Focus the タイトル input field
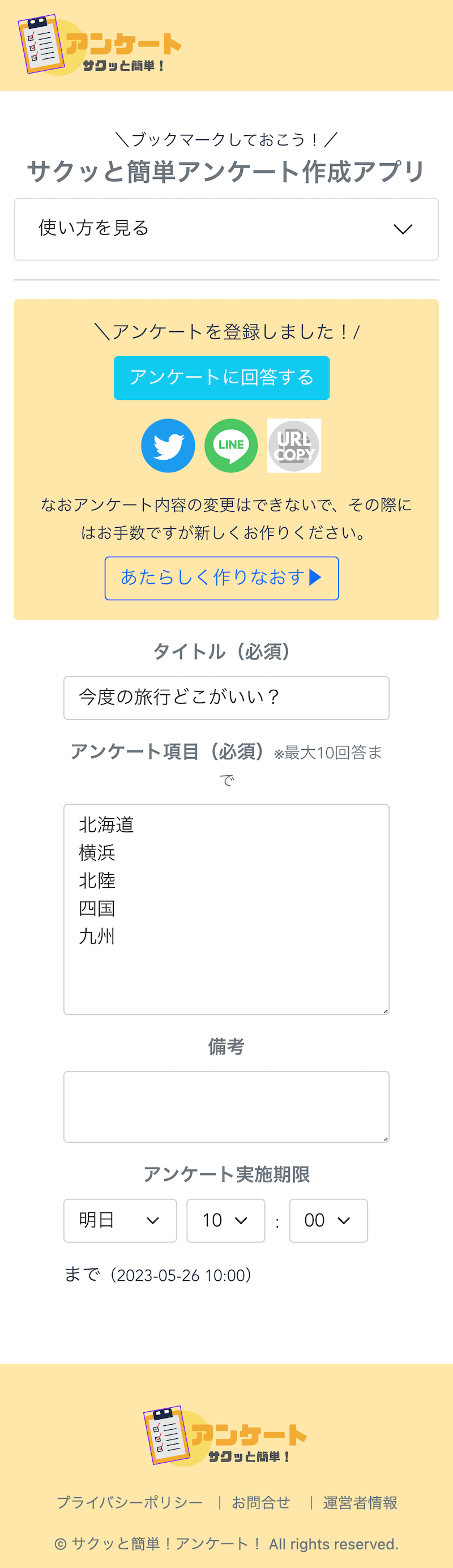The width and height of the screenshot is (453, 1568). point(226,698)
